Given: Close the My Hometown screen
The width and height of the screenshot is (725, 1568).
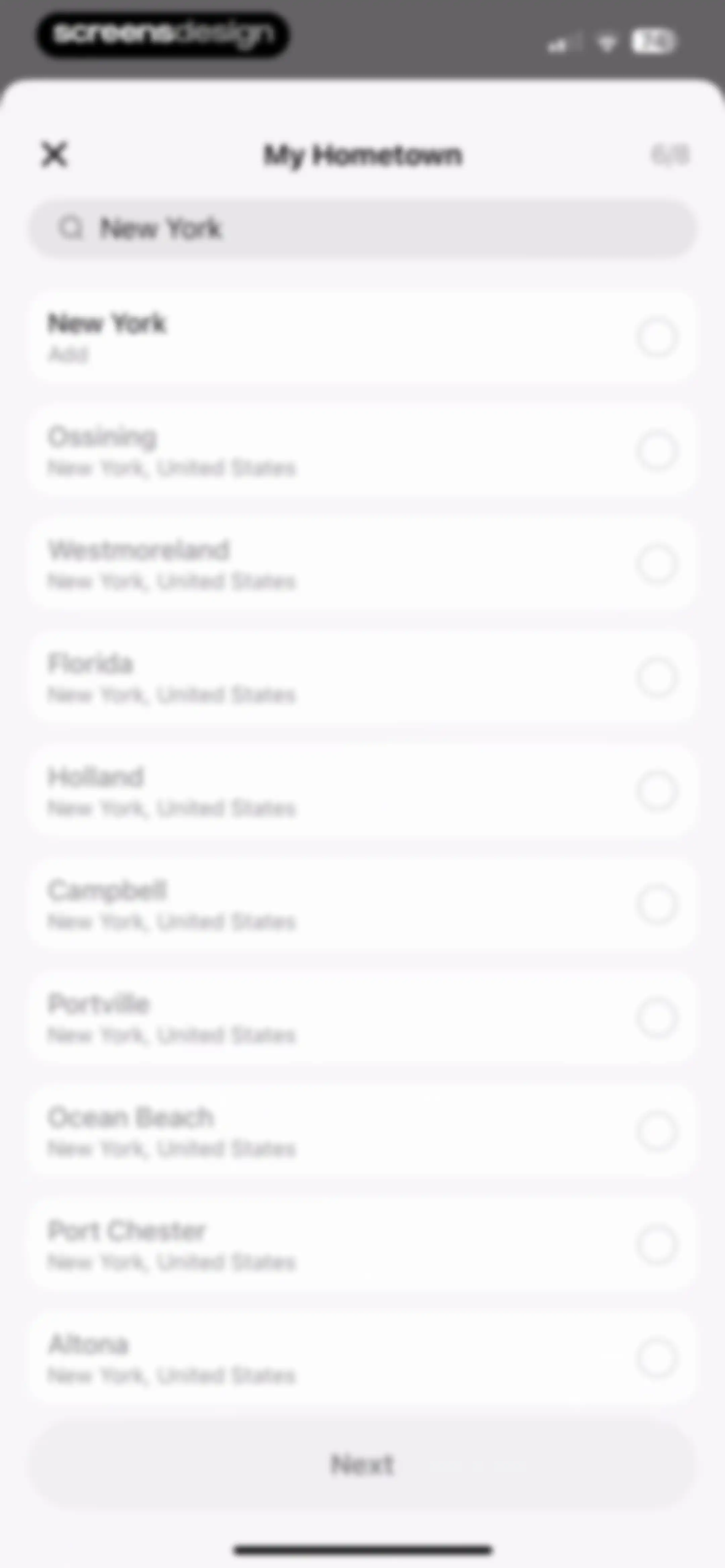Looking at the screenshot, I should [55, 154].
